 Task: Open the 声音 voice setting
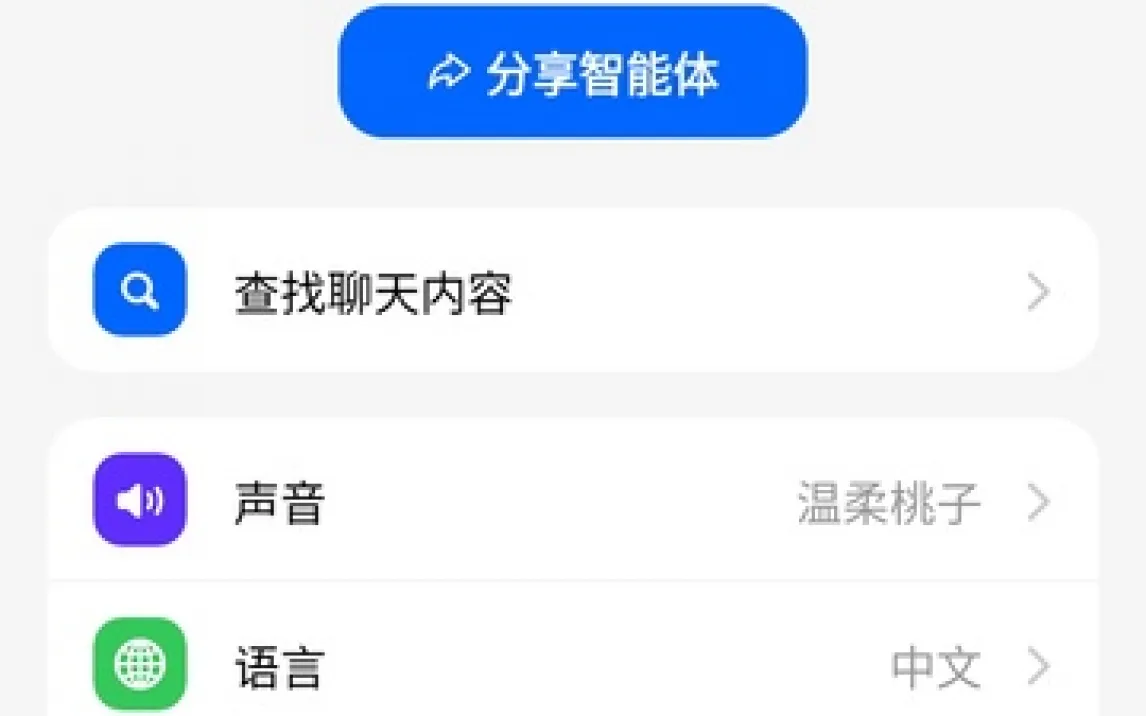(x=572, y=502)
